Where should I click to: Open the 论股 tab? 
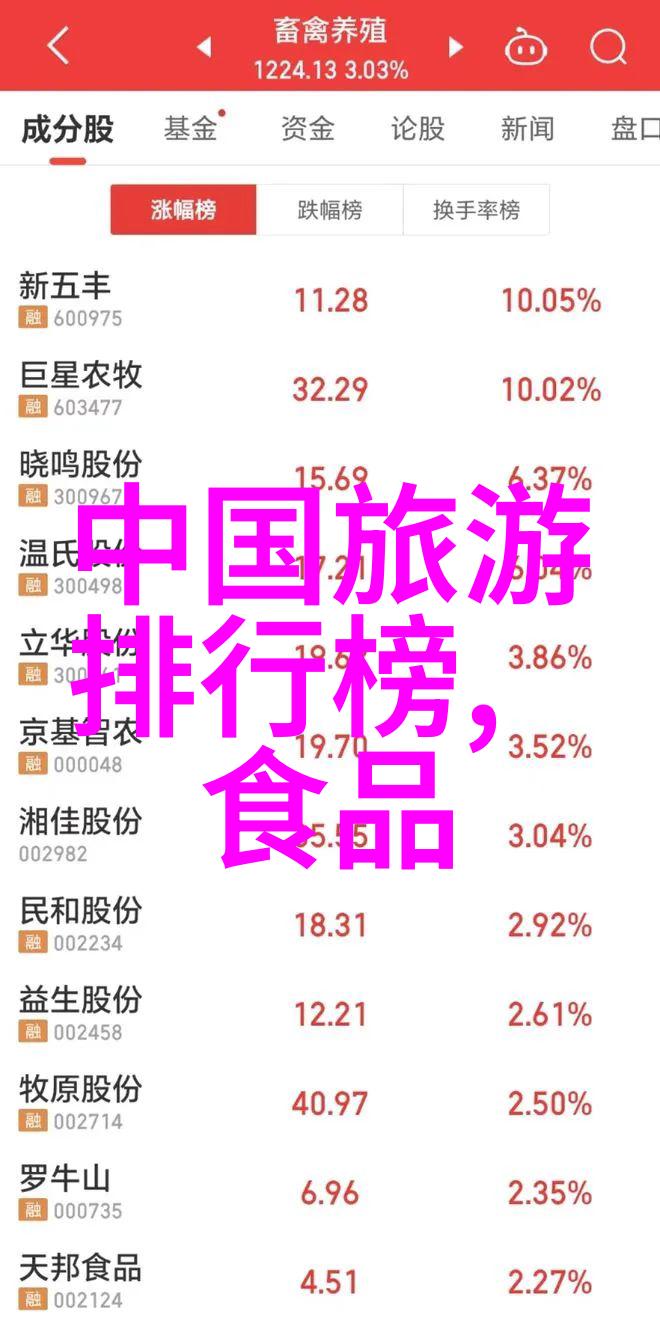pyautogui.click(x=418, y=129)
